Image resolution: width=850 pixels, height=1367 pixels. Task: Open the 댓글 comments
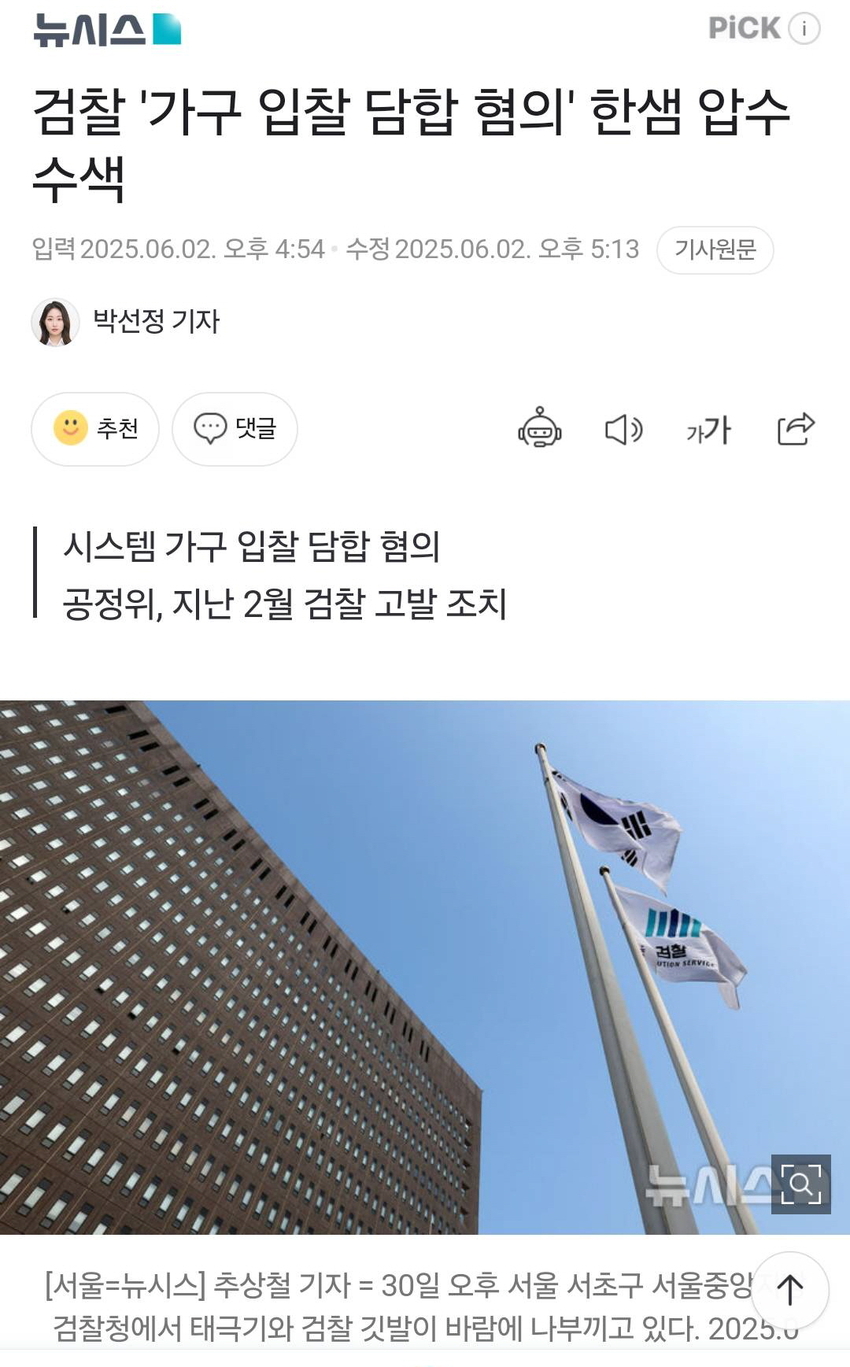click(x=235, y=429)
